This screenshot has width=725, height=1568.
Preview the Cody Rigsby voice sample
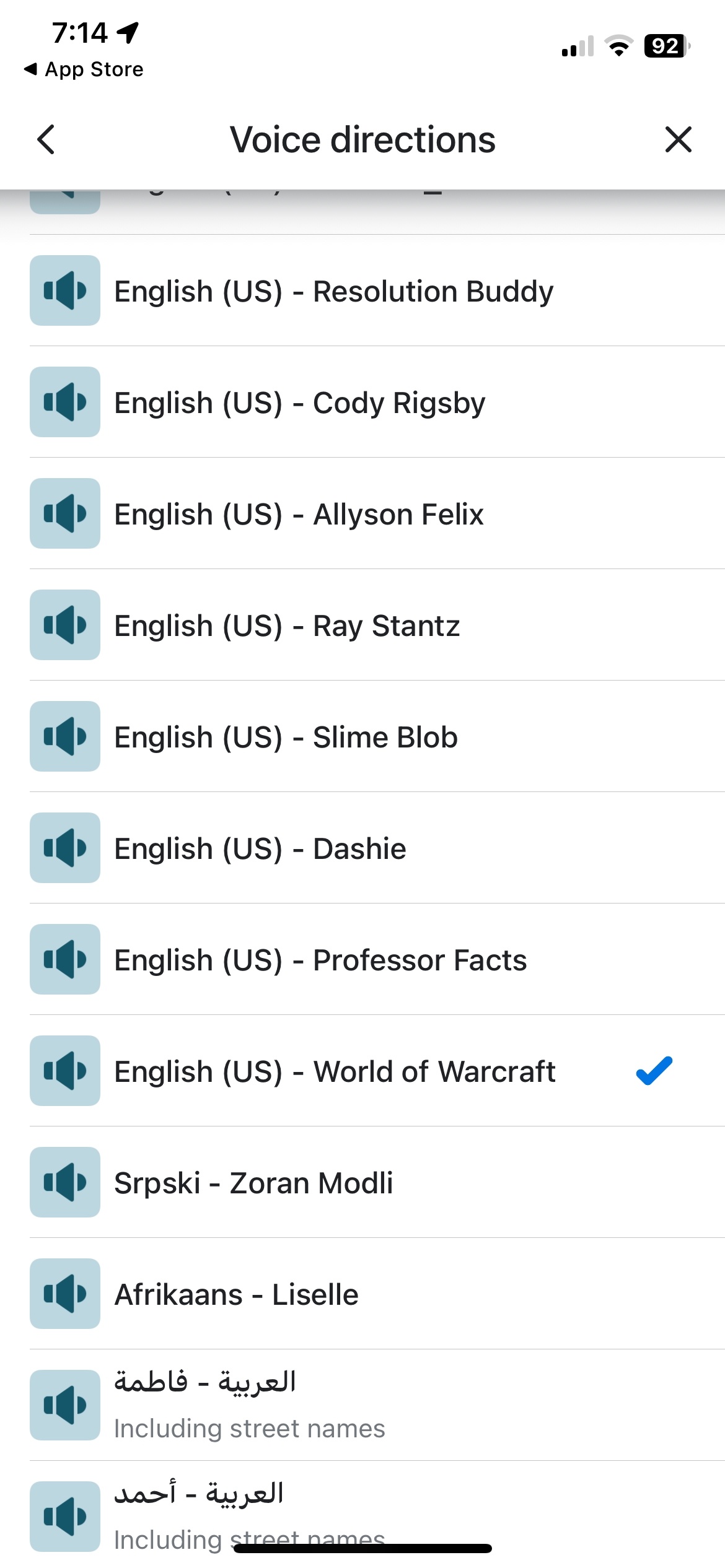click(x=65, y=402)
